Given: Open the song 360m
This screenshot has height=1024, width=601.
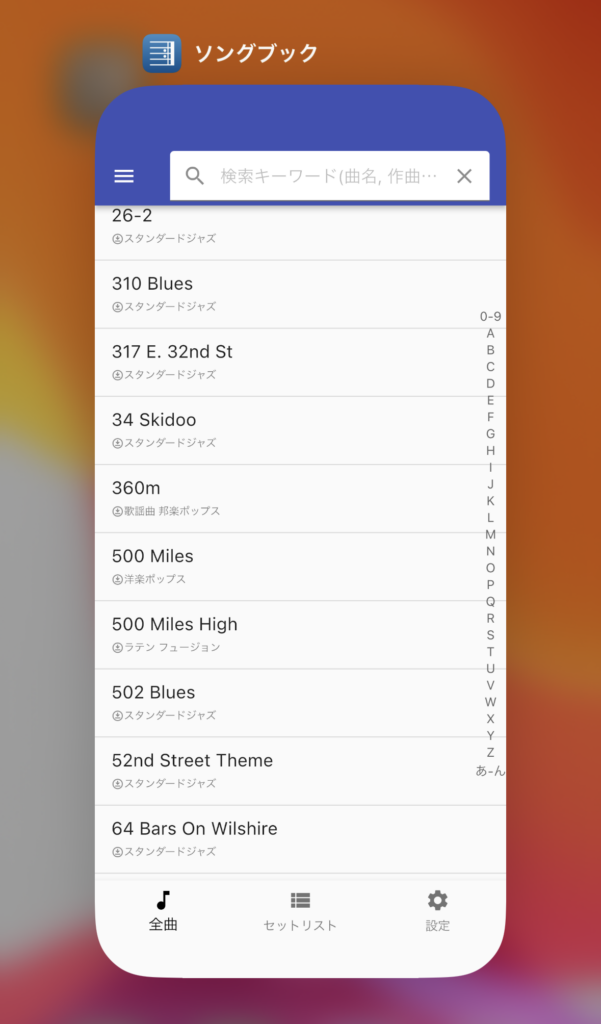Looking at the screenshot, I should pyautogui.click(x=280, y=498).
